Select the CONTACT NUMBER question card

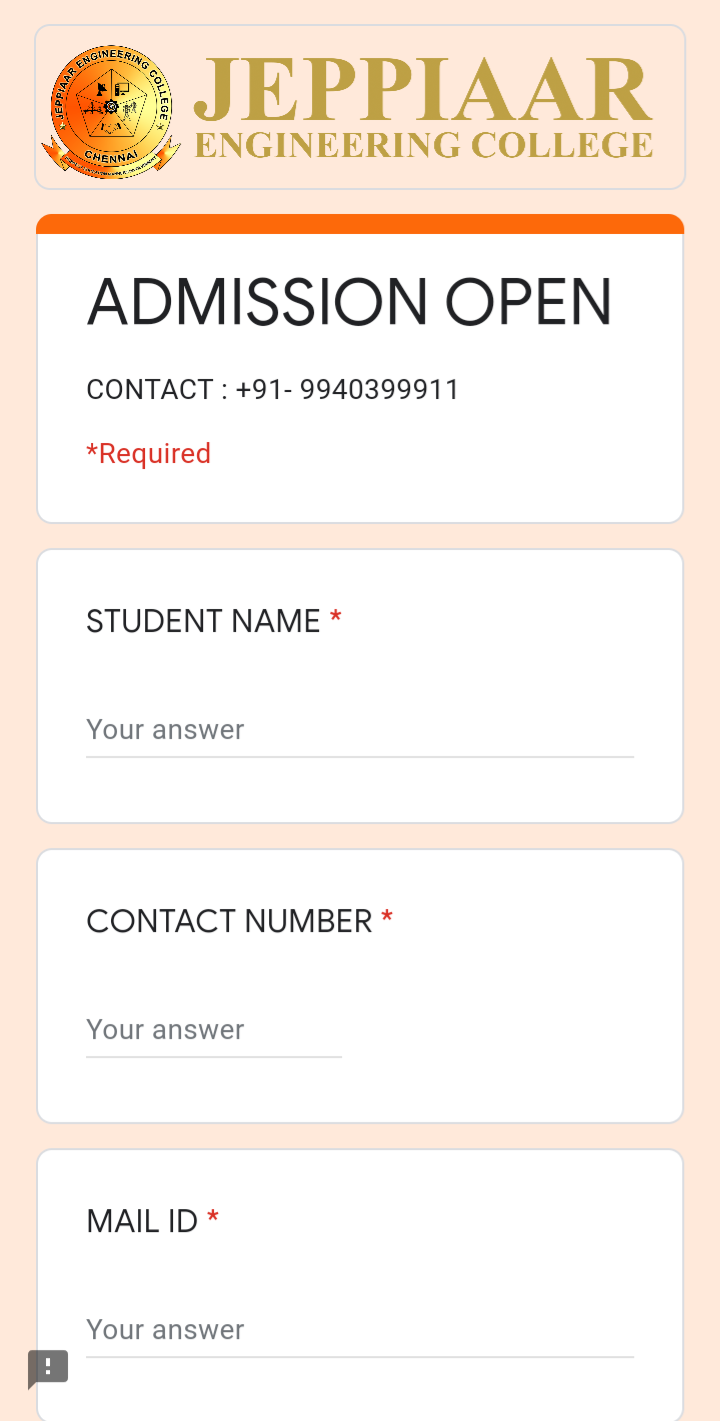(x=360, y=985)
